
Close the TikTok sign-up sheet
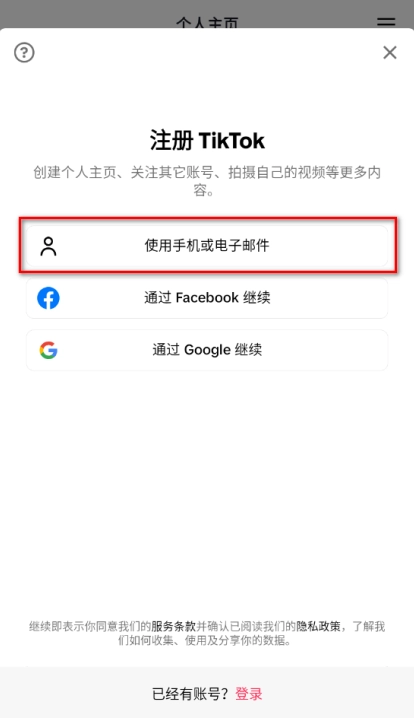[x=390, y=53]
